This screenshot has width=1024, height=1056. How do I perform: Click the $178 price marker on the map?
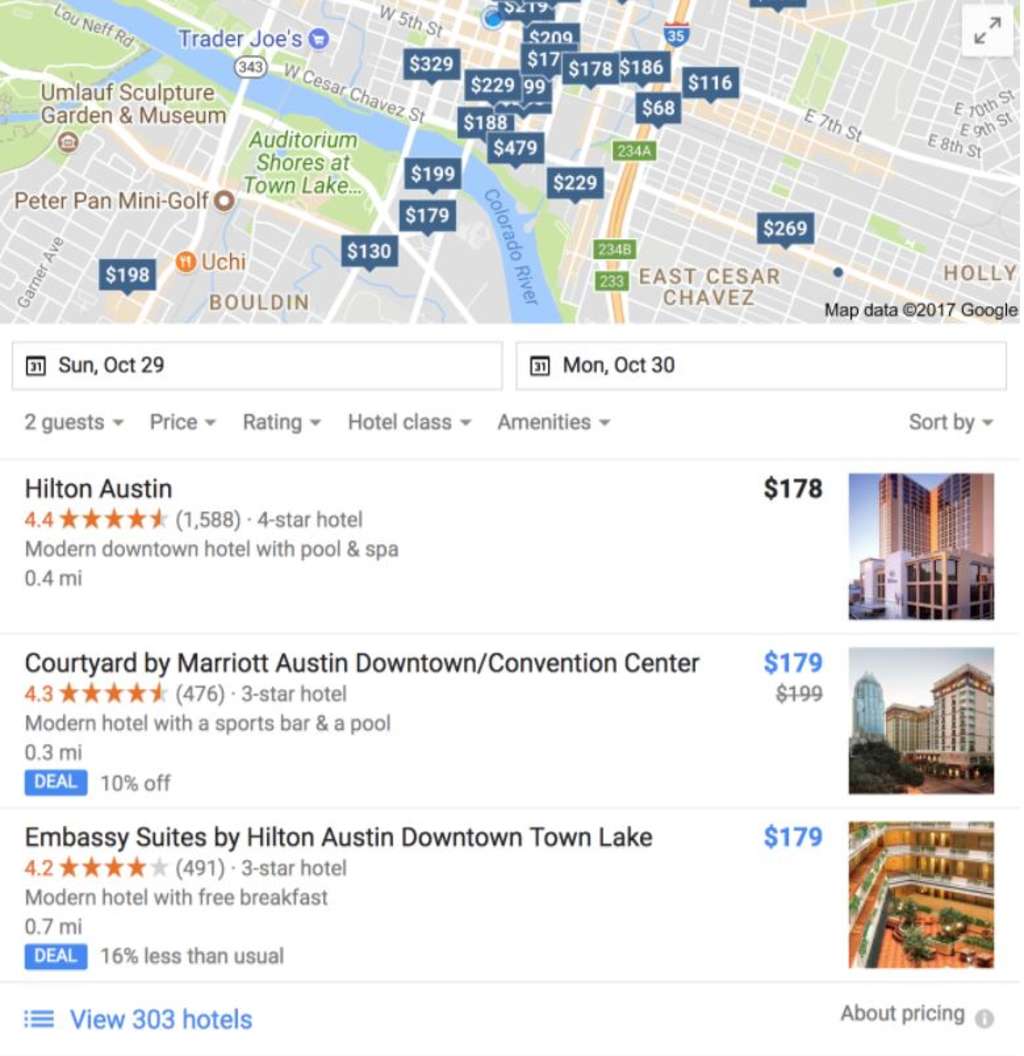click(590, 69)
